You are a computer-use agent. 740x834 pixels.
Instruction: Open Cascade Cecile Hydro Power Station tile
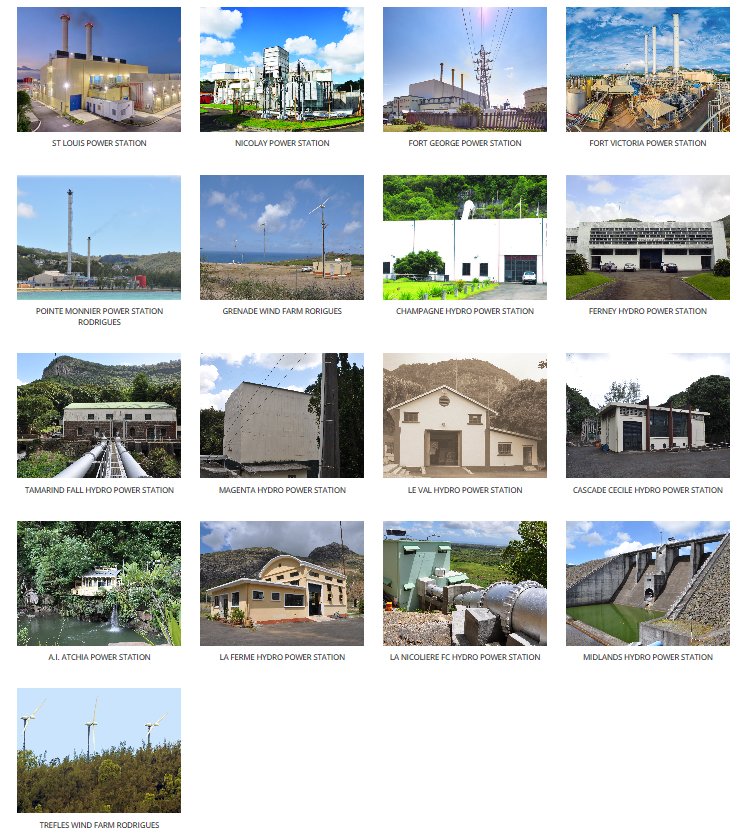click(648, 415)
